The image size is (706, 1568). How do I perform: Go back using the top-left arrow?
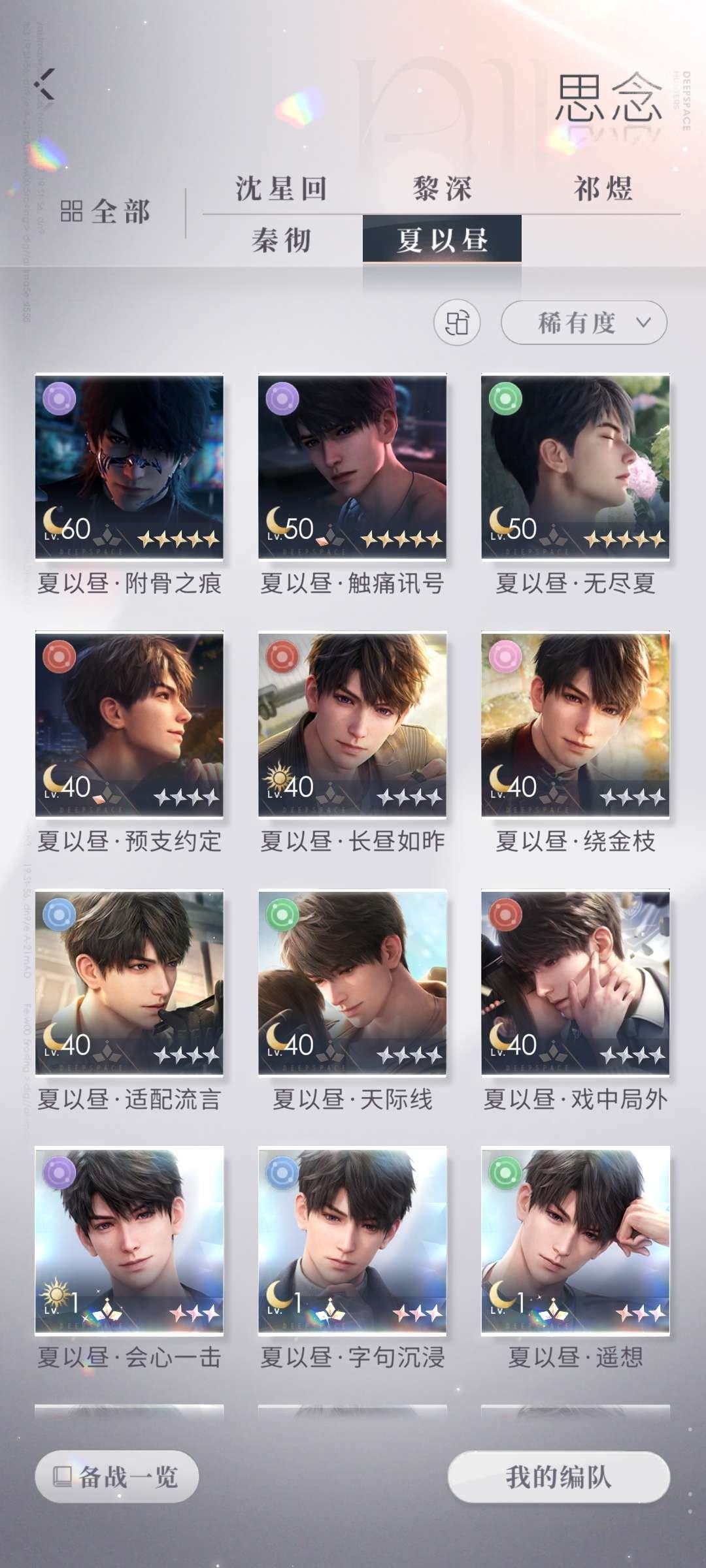(46, 85)
